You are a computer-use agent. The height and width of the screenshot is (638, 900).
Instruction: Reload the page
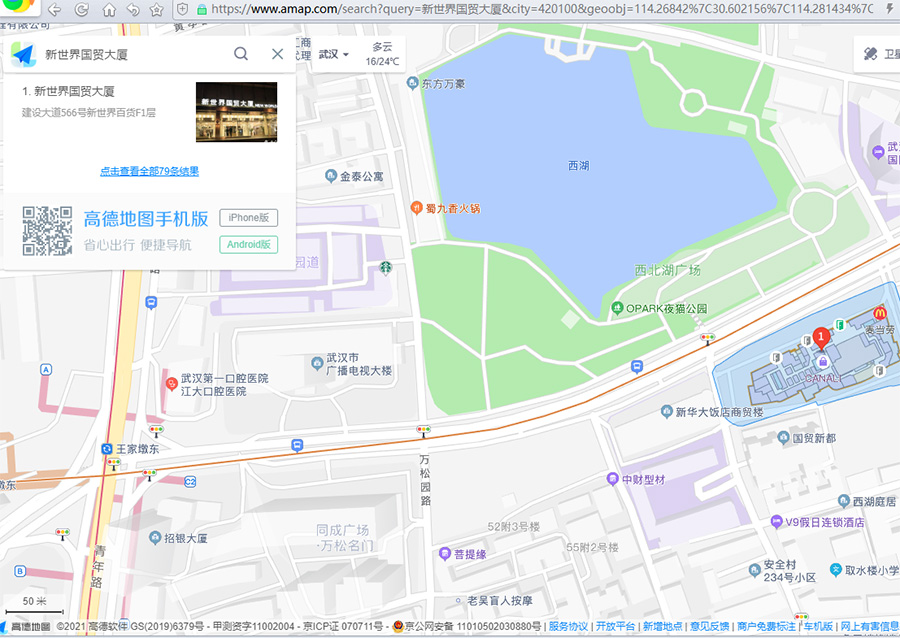[81, 9]
